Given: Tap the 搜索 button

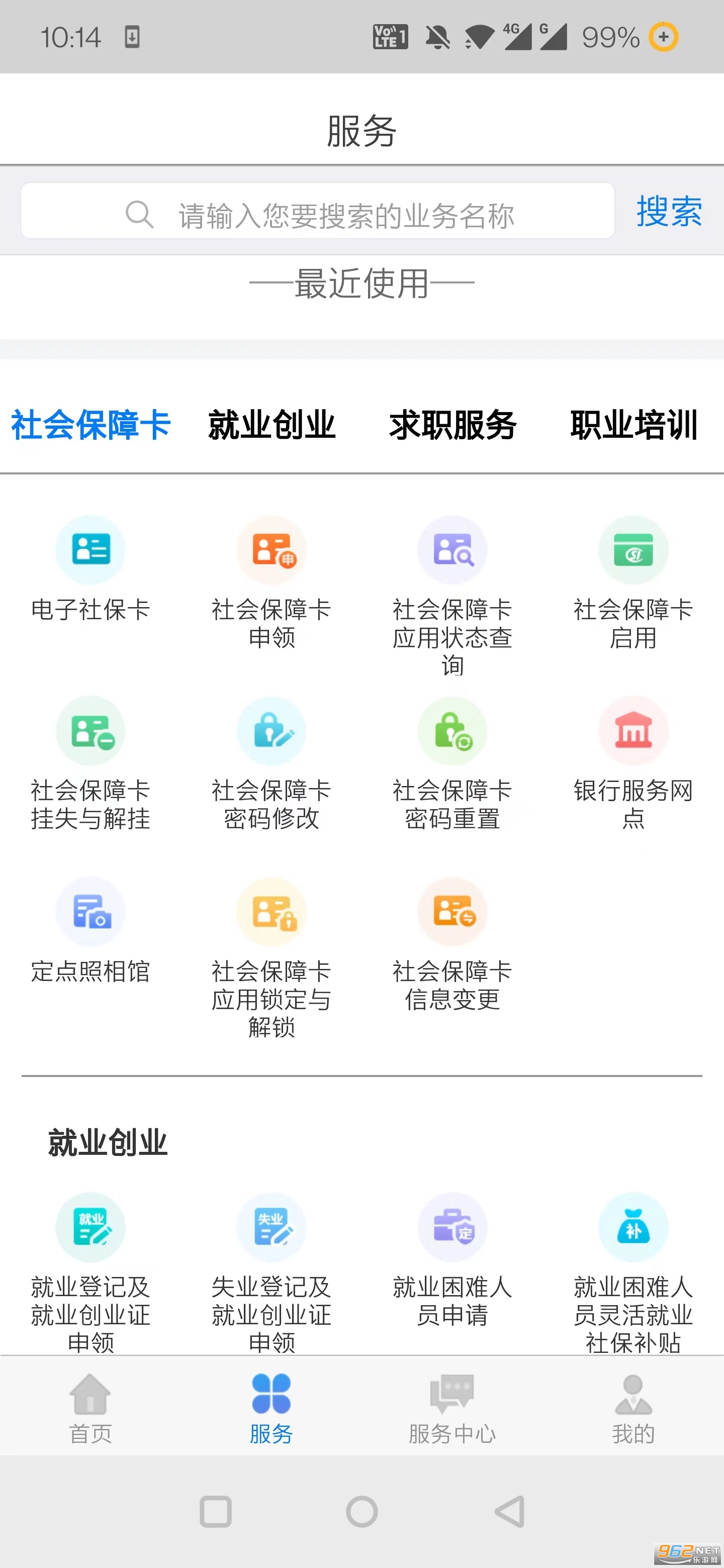Looking at the screenshot, I should click(x=669, y=213).
